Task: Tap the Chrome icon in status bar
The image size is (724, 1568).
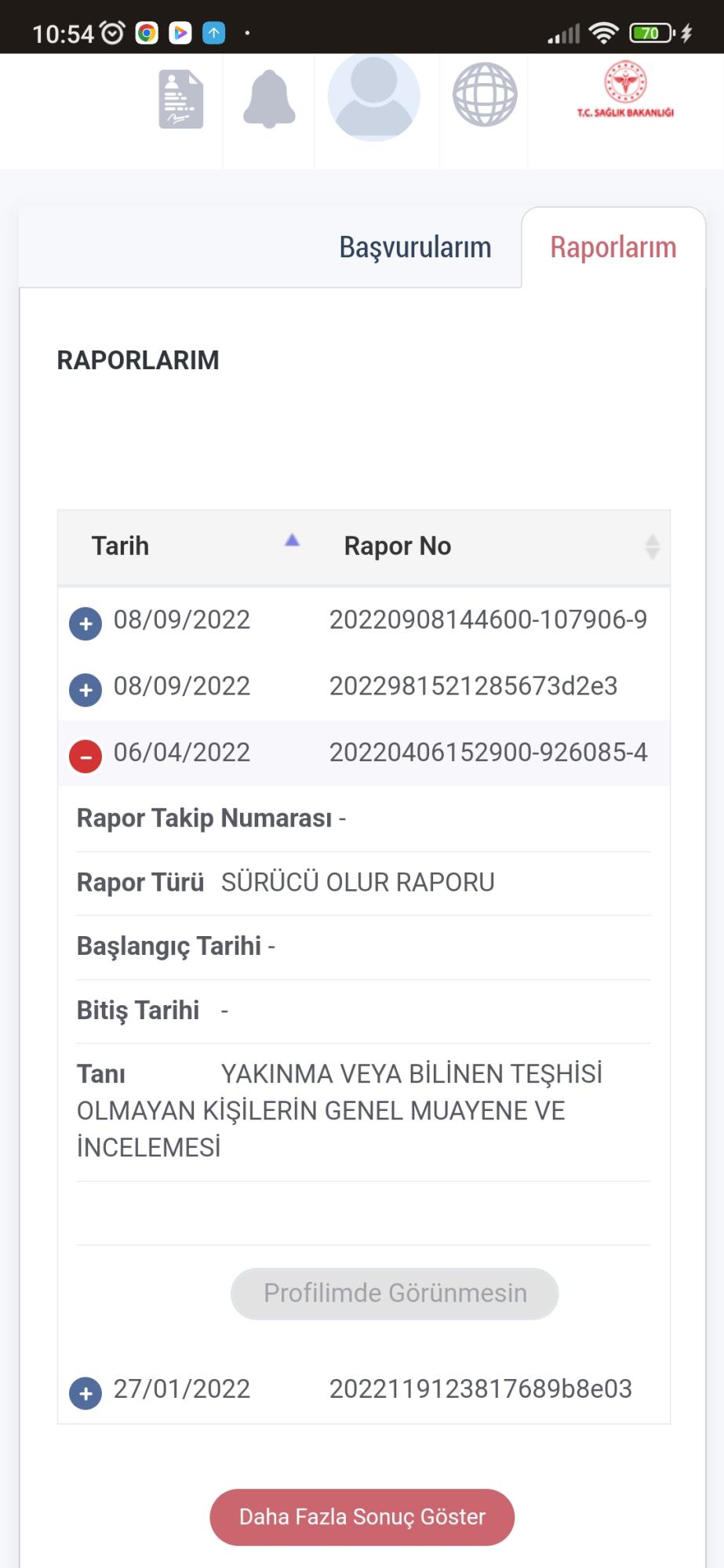Action: tap(145, 31)
